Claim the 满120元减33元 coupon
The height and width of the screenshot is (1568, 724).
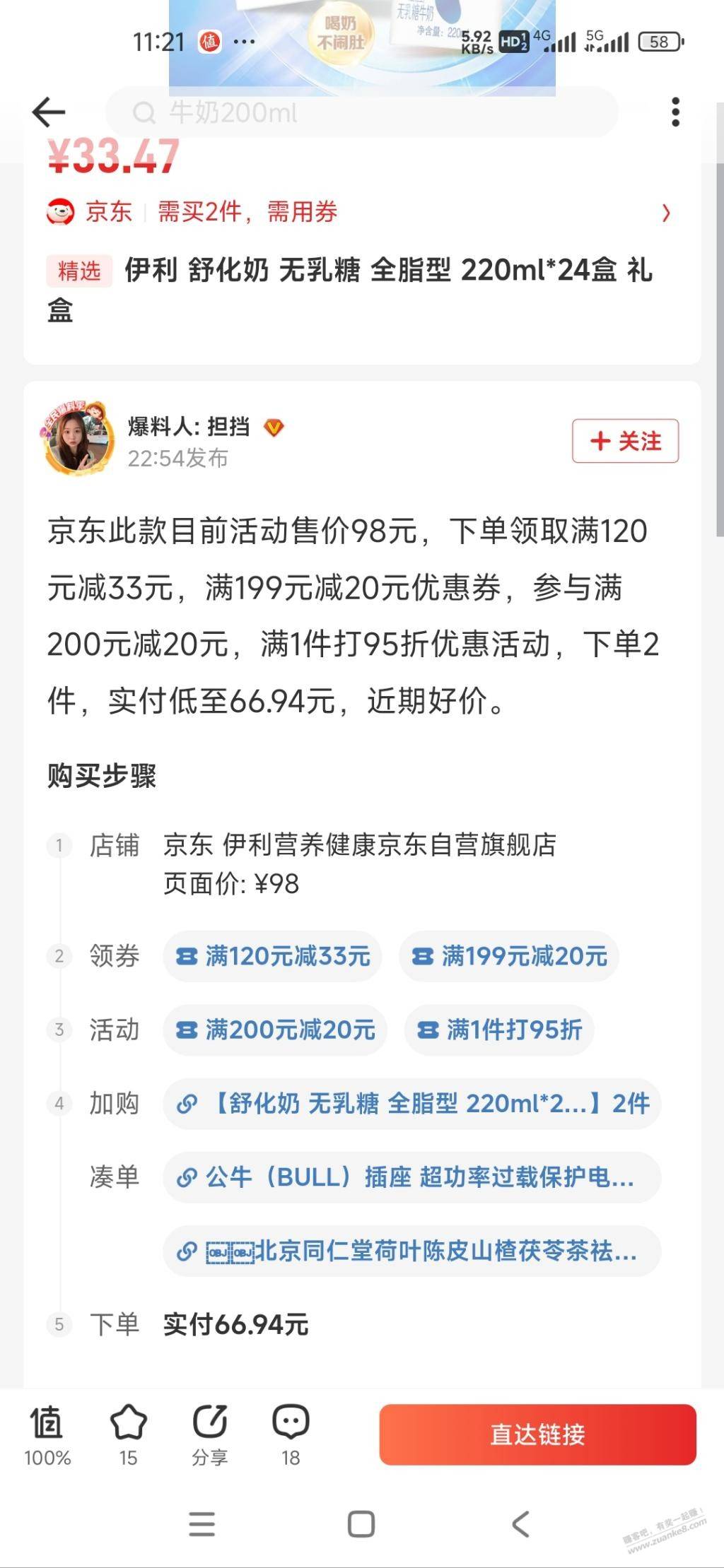tap(273, 956)
